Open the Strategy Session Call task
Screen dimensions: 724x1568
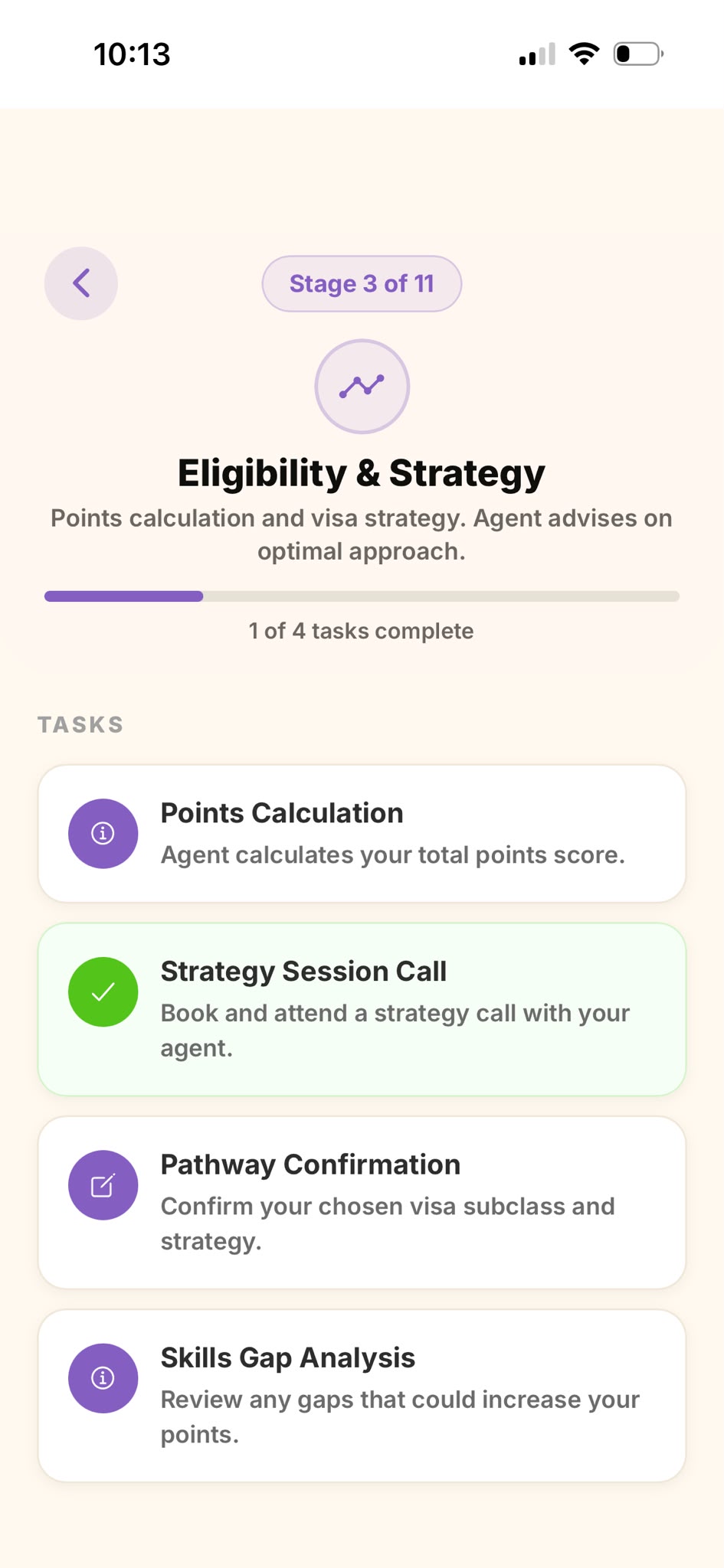click(x=362, y=1009)
